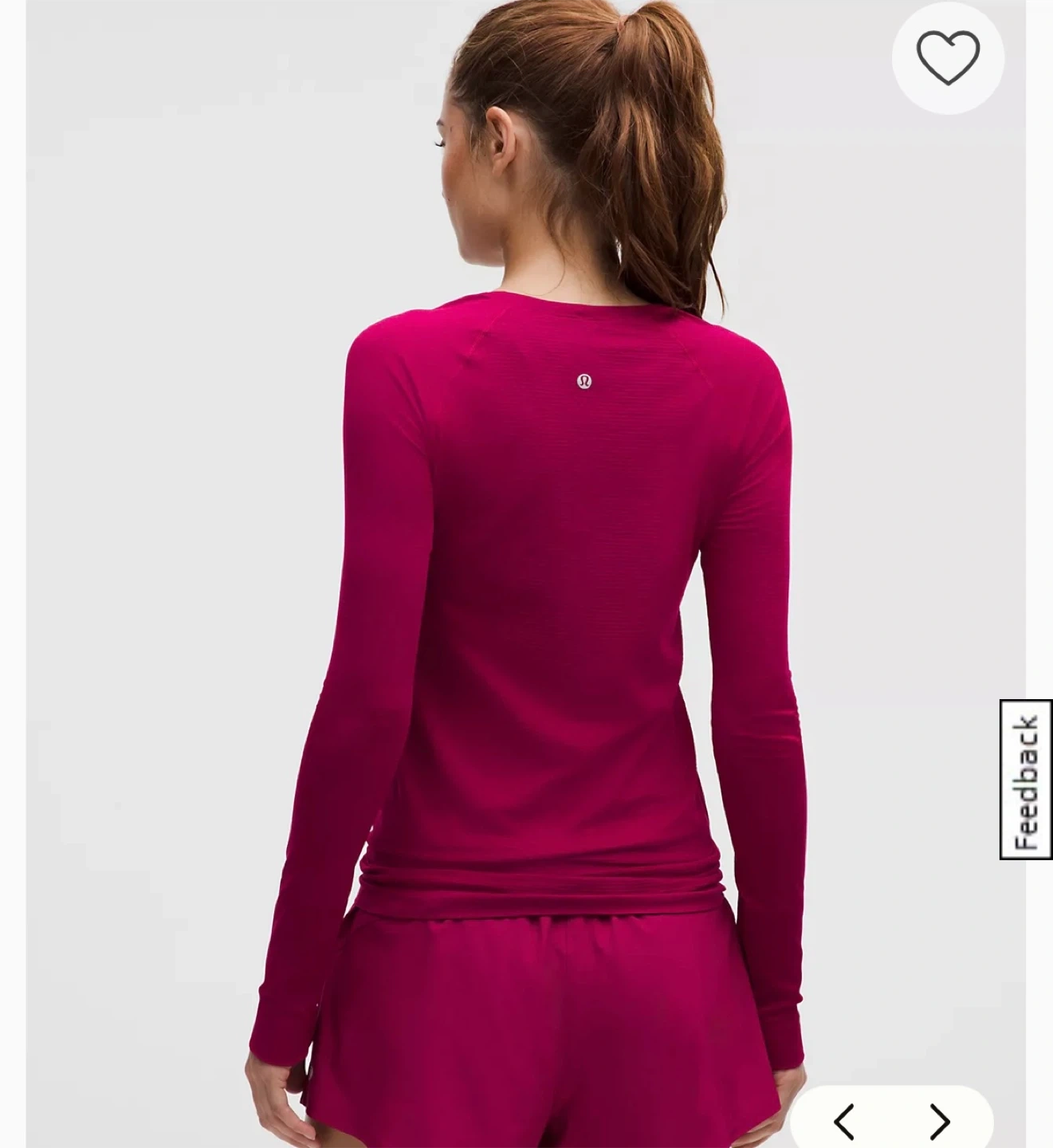The image size is (1053, 1148).
Task: Add this top to wishlist with heart icon
Action: pos(948,58)
